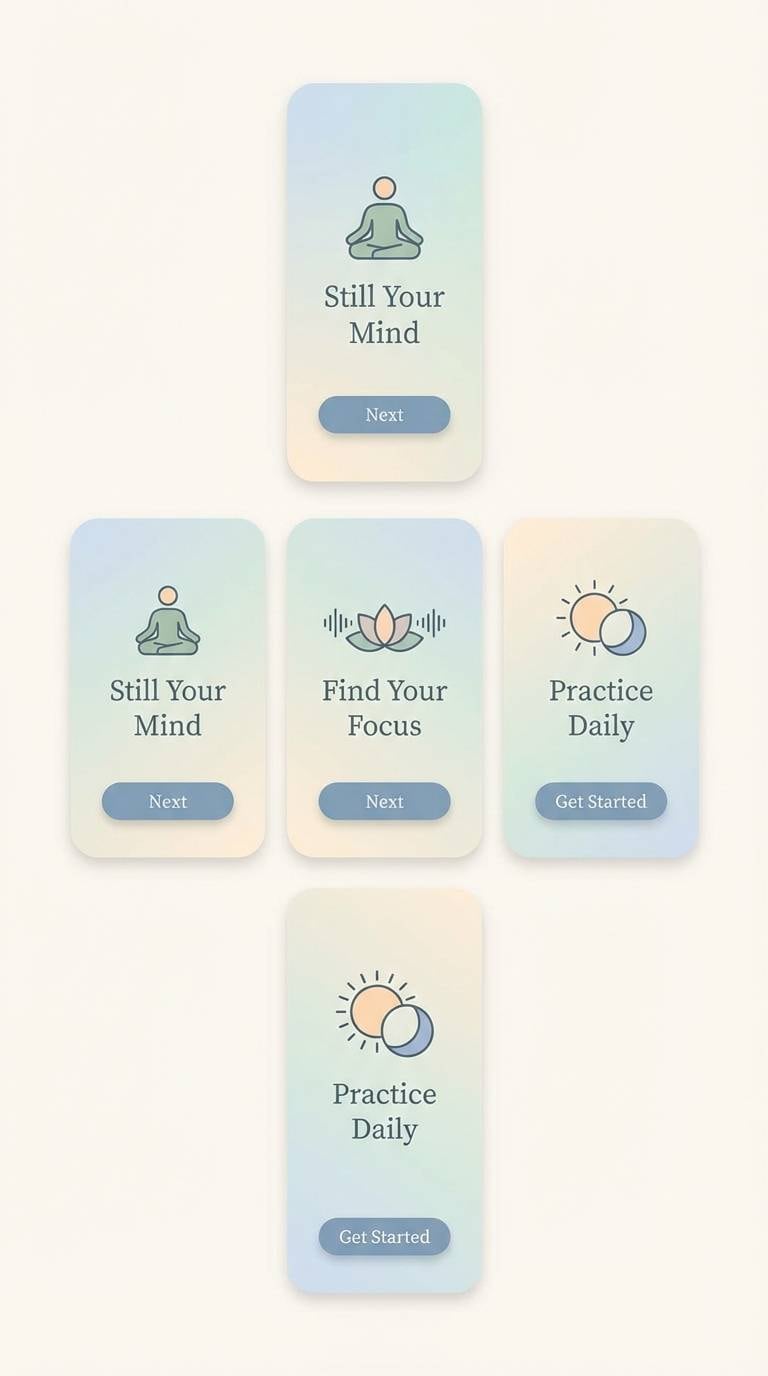The image size is (768, 1376).
Task: Click the bottom onboarding screen mockup
Action: 384,1090
